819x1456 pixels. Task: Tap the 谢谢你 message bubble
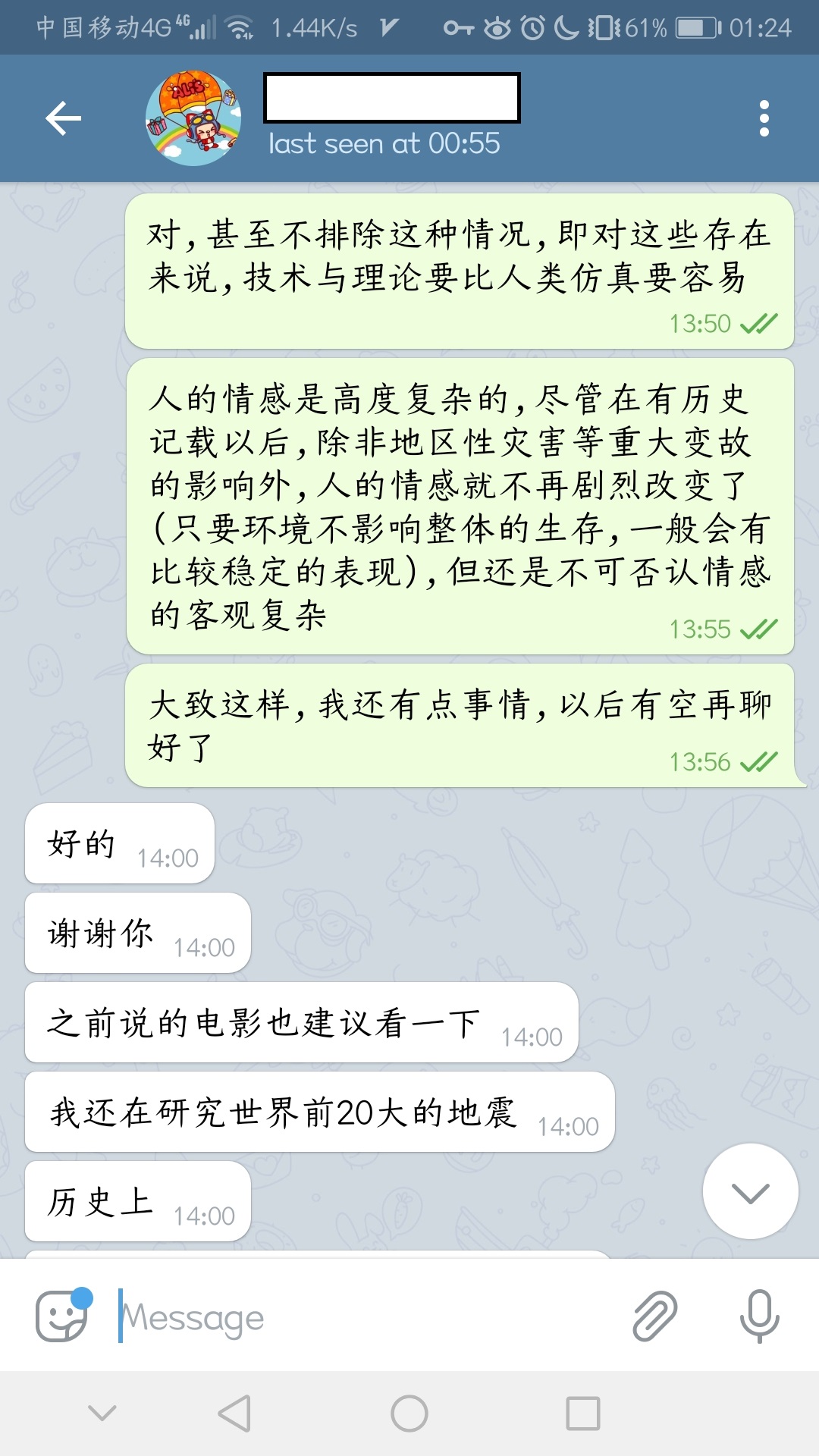(137, 934)
